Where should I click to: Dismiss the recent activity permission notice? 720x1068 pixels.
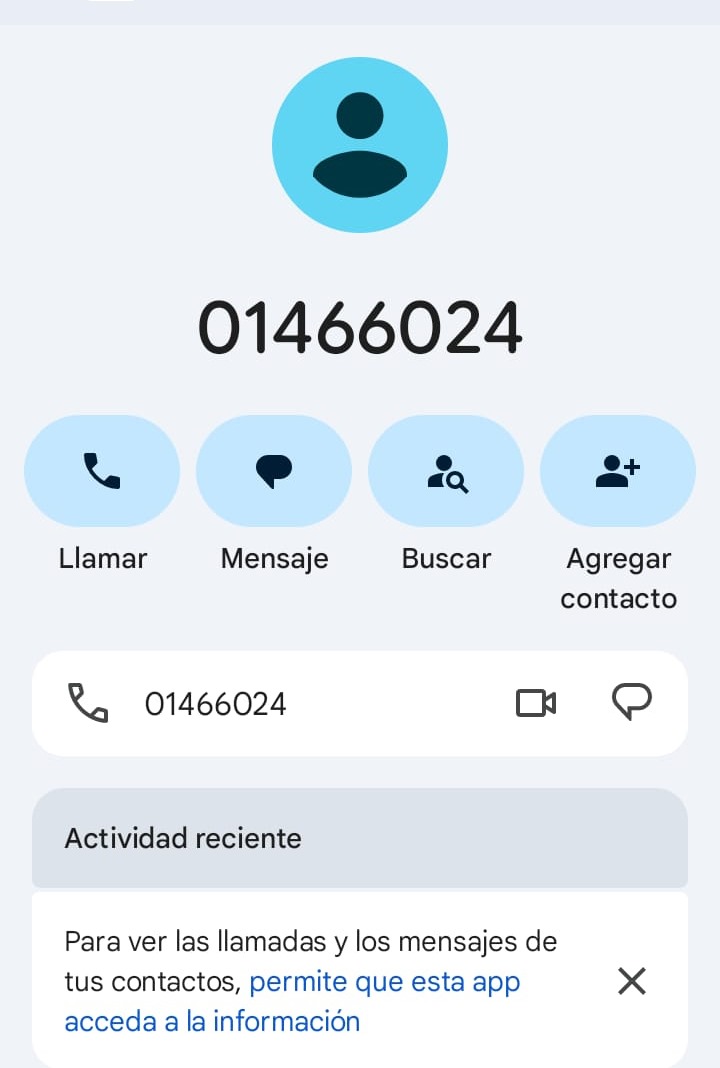tap(632, 982)
